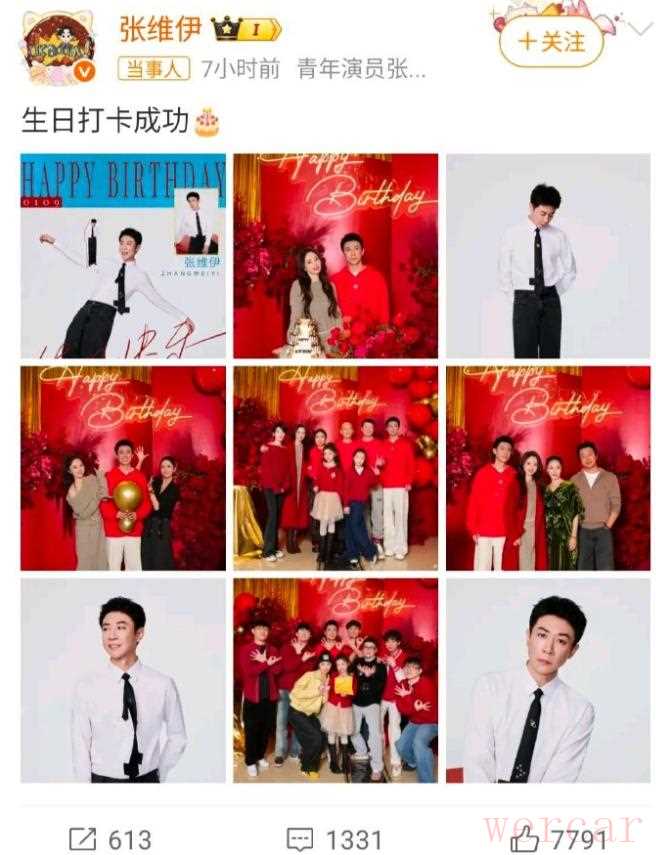The image size is (656, 855).
Task: View the group photo with playful poses
Action: 336,680
